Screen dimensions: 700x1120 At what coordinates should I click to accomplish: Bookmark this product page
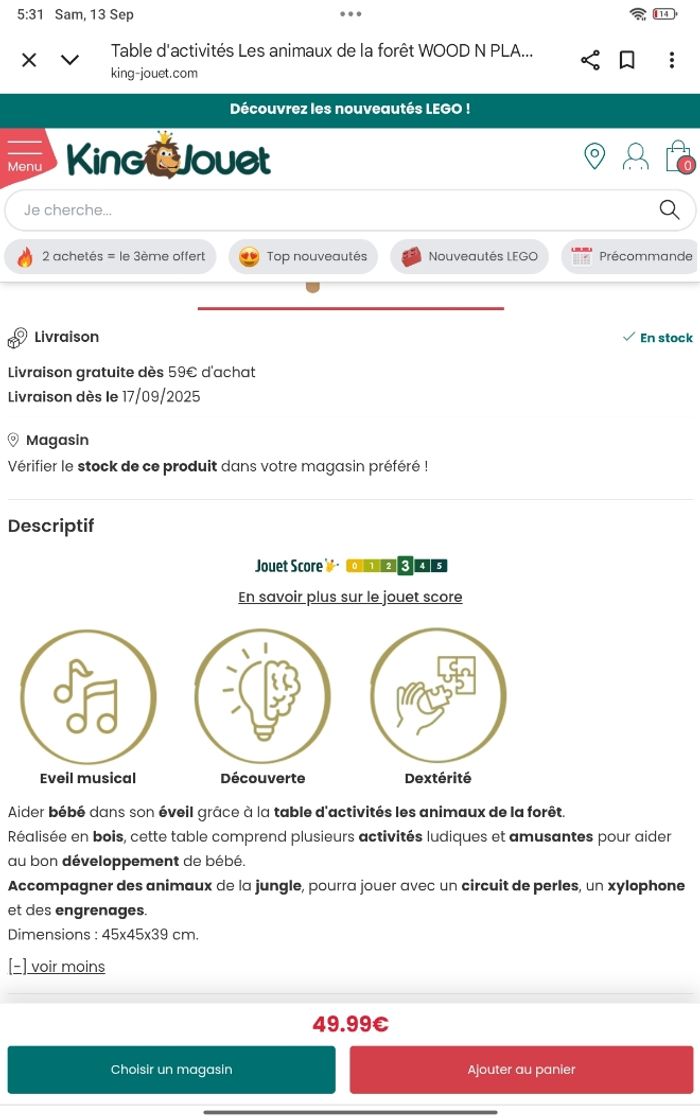[627, 60]
